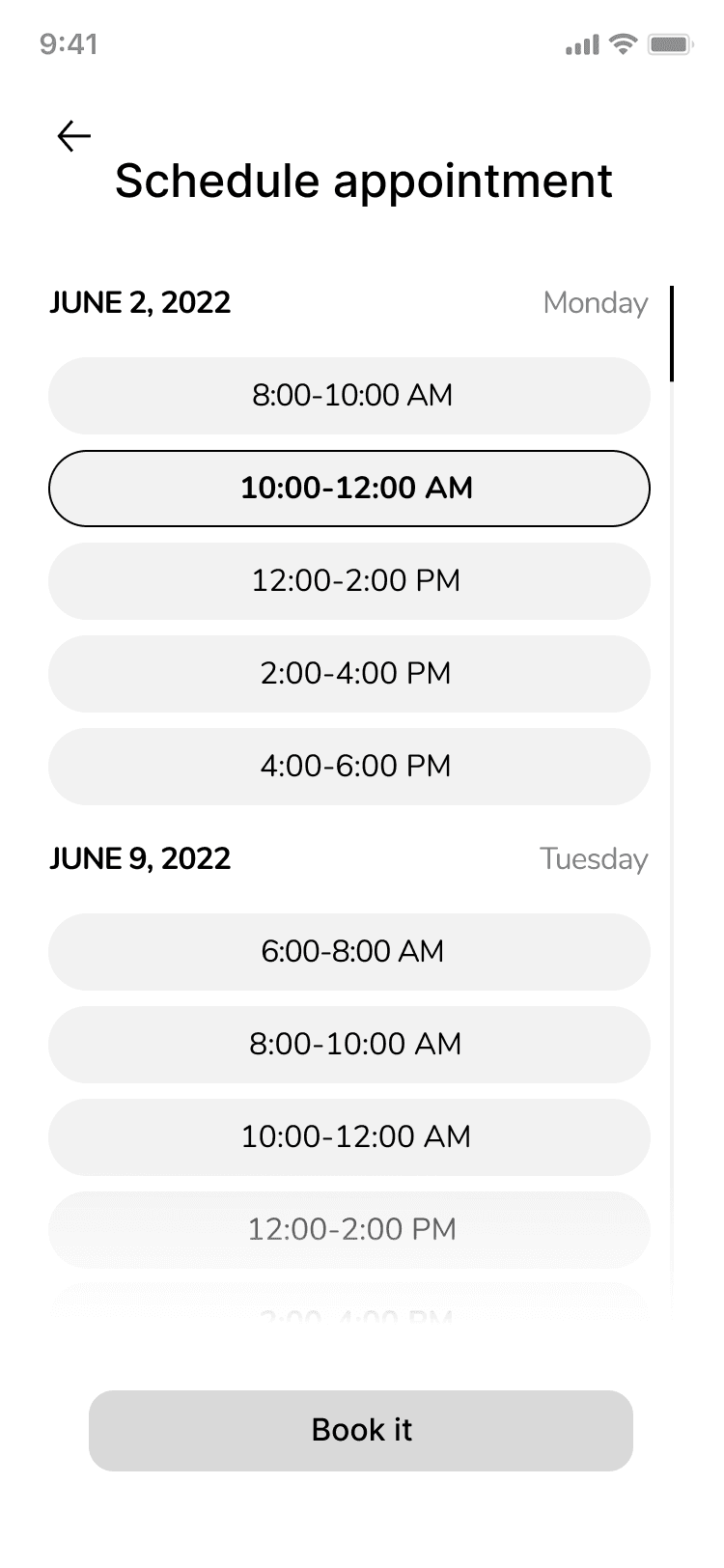Image resolution: width=724 pixels, height=1568 pixels.
Task: Choose the 10:00-12:00 AM slot on June 2
Action: tap(349, 489)
